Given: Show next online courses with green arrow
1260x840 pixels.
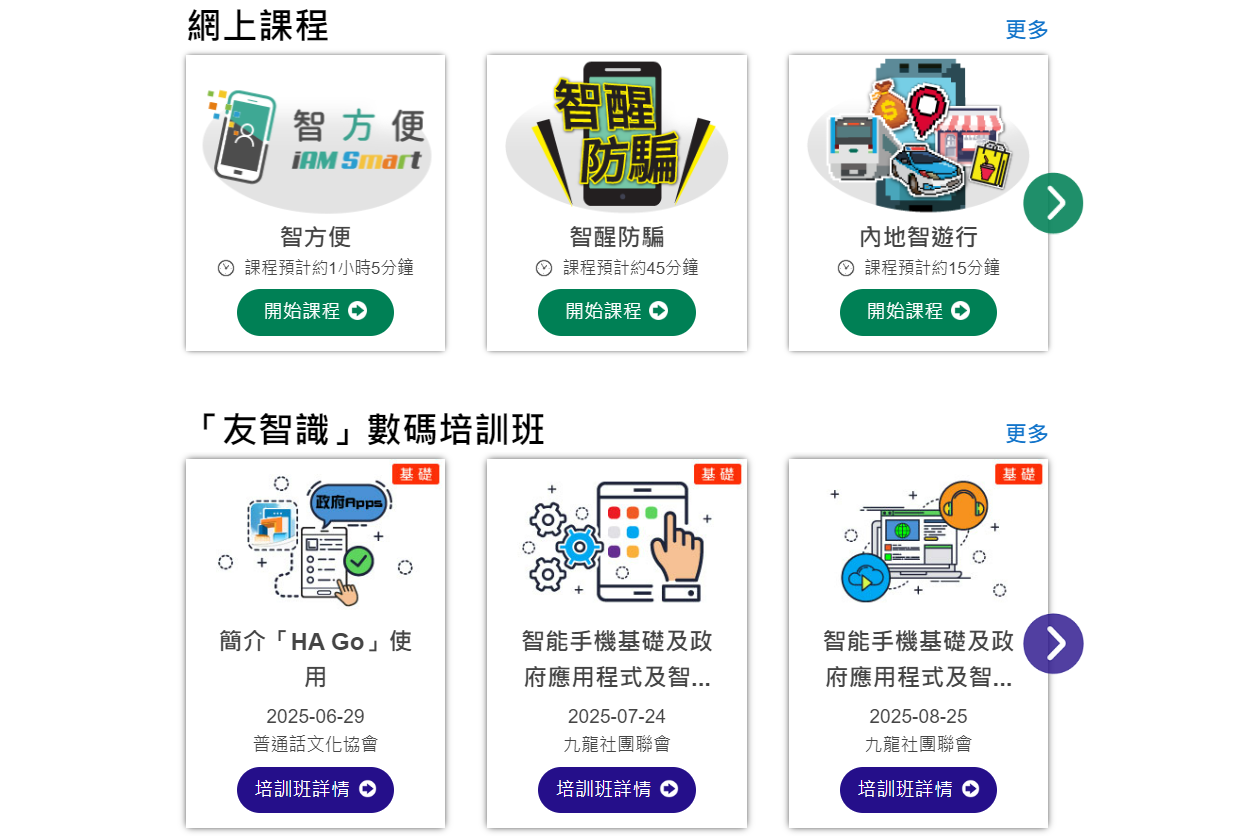Looking at the screenshot, I should pyautogui.click(x=1053, y=203).
